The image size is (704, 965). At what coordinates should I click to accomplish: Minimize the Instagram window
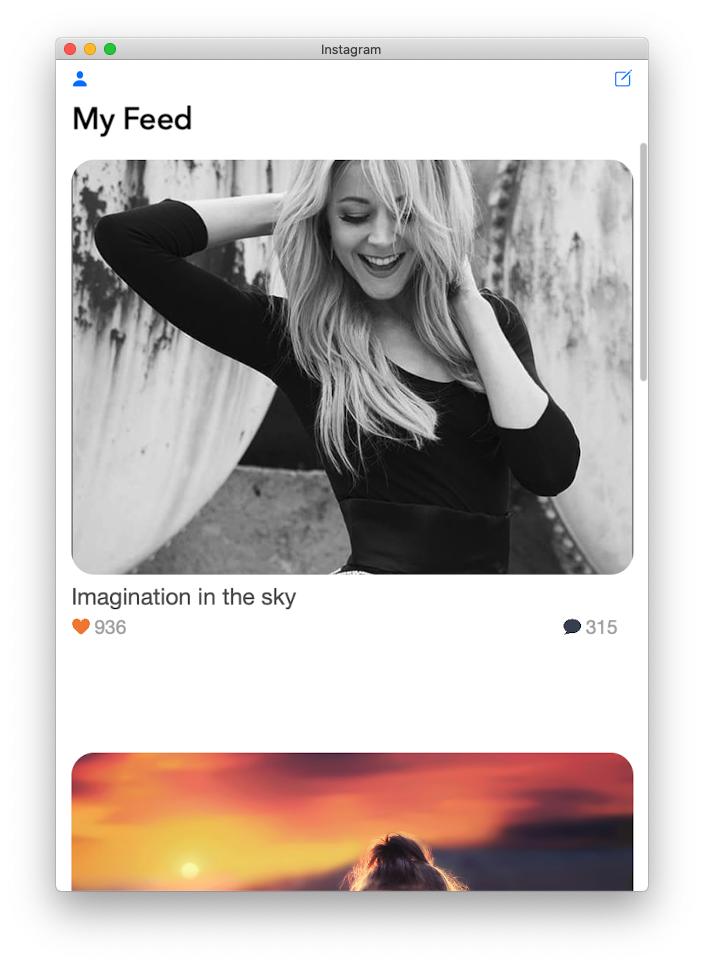coord(90,49)
